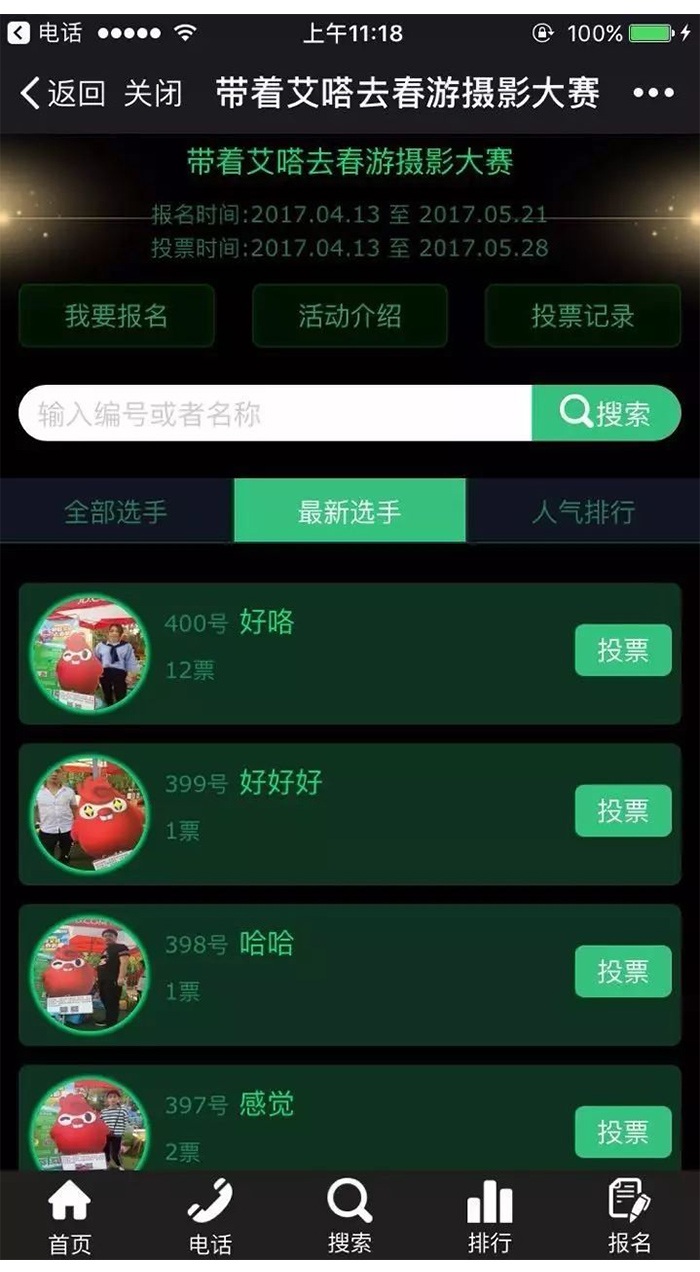
Task: Close the page with 关闭
Action: coord(153,94)
